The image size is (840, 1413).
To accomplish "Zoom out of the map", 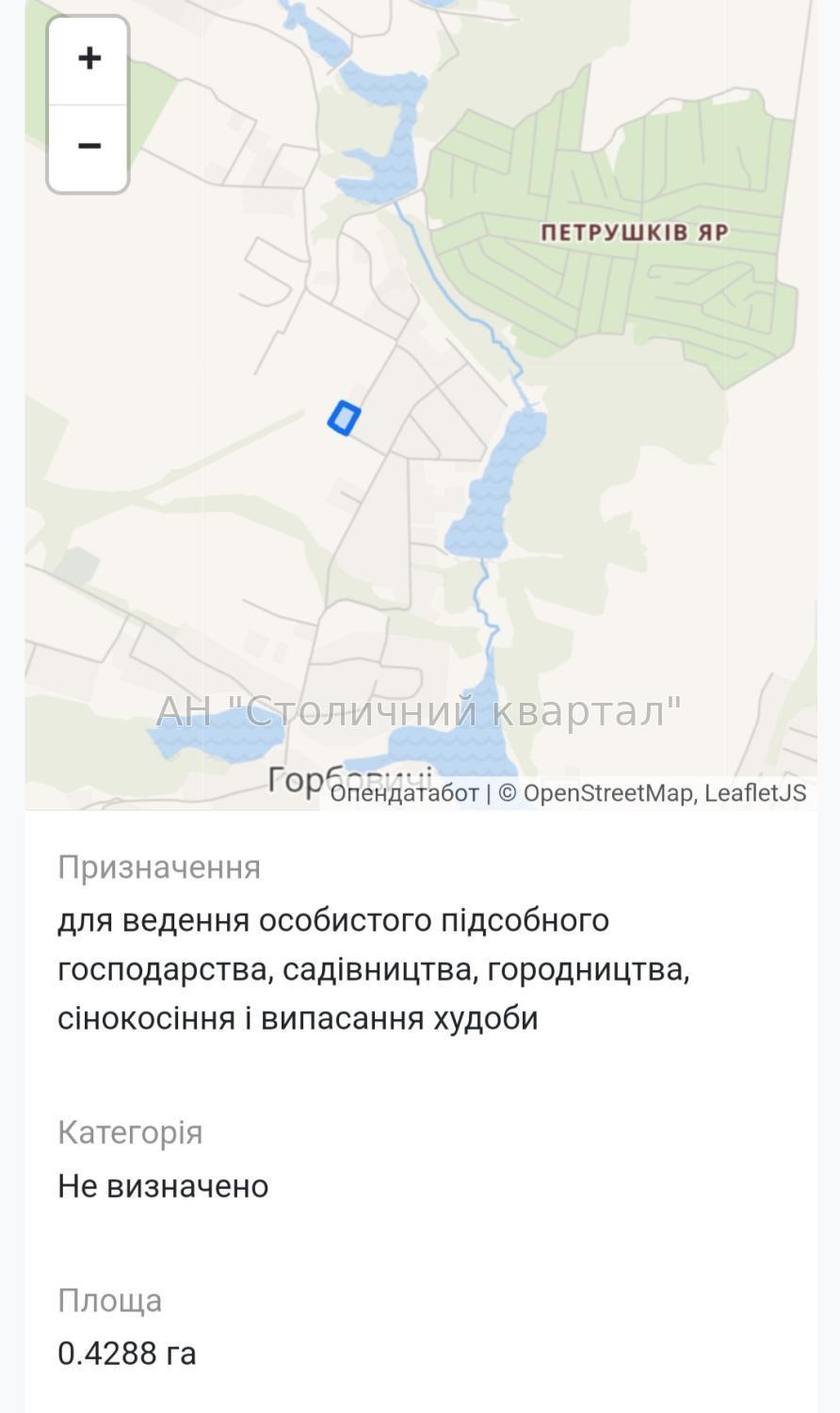I will click(x=89, y=148).
